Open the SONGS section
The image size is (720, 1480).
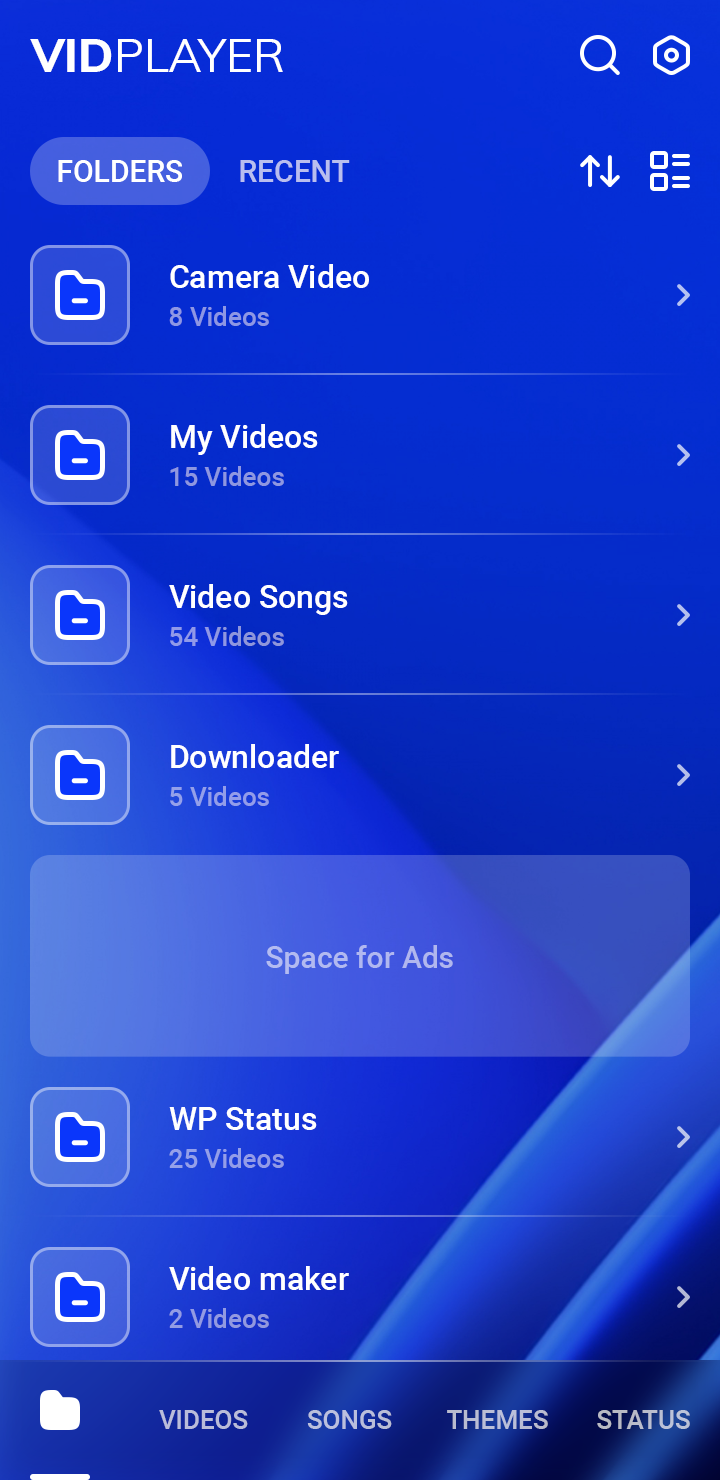349,1420
